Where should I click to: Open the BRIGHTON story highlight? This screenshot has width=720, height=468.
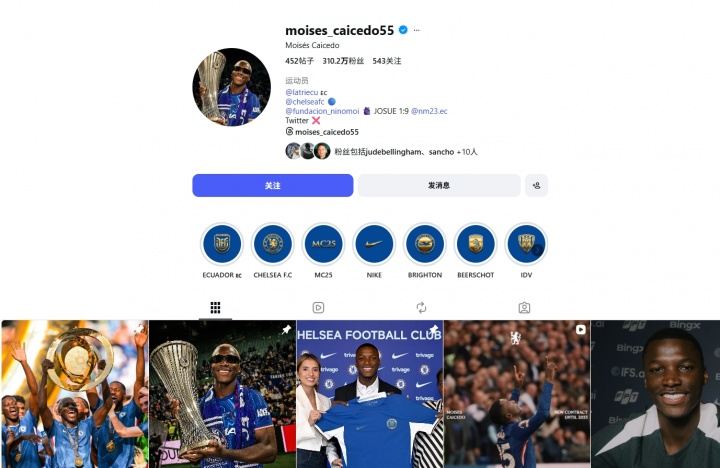(x=425, y=244)
